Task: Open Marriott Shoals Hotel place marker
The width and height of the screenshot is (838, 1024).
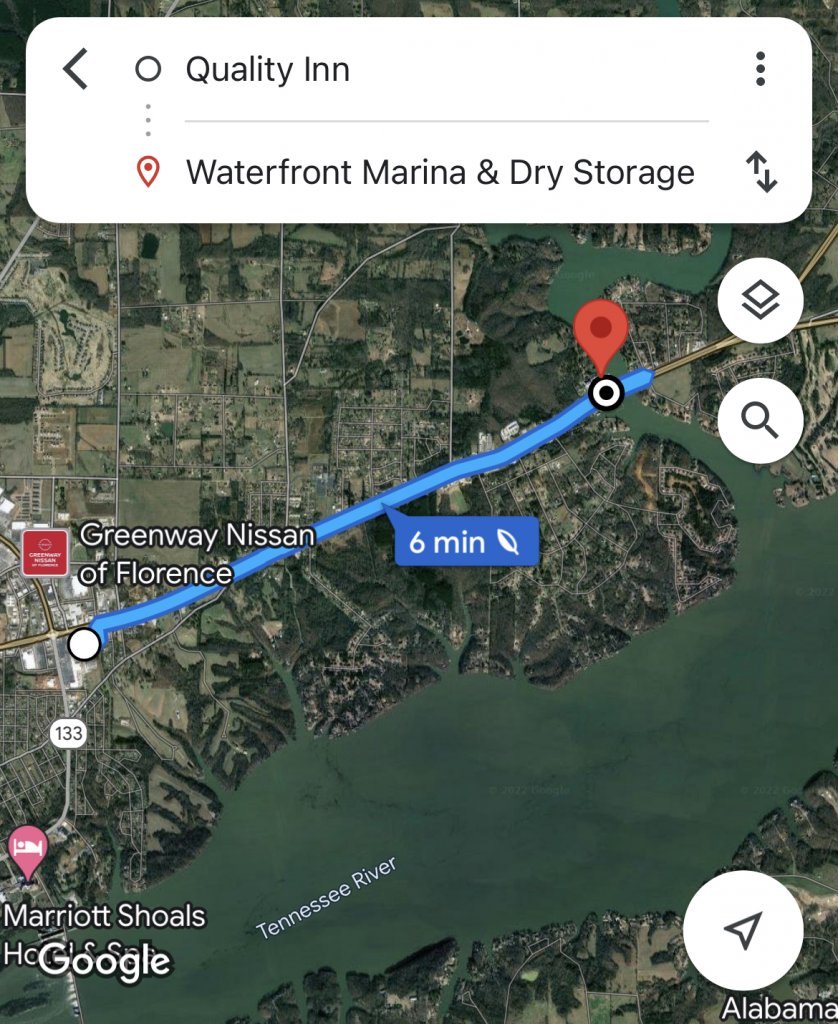Action: point(28,848)
